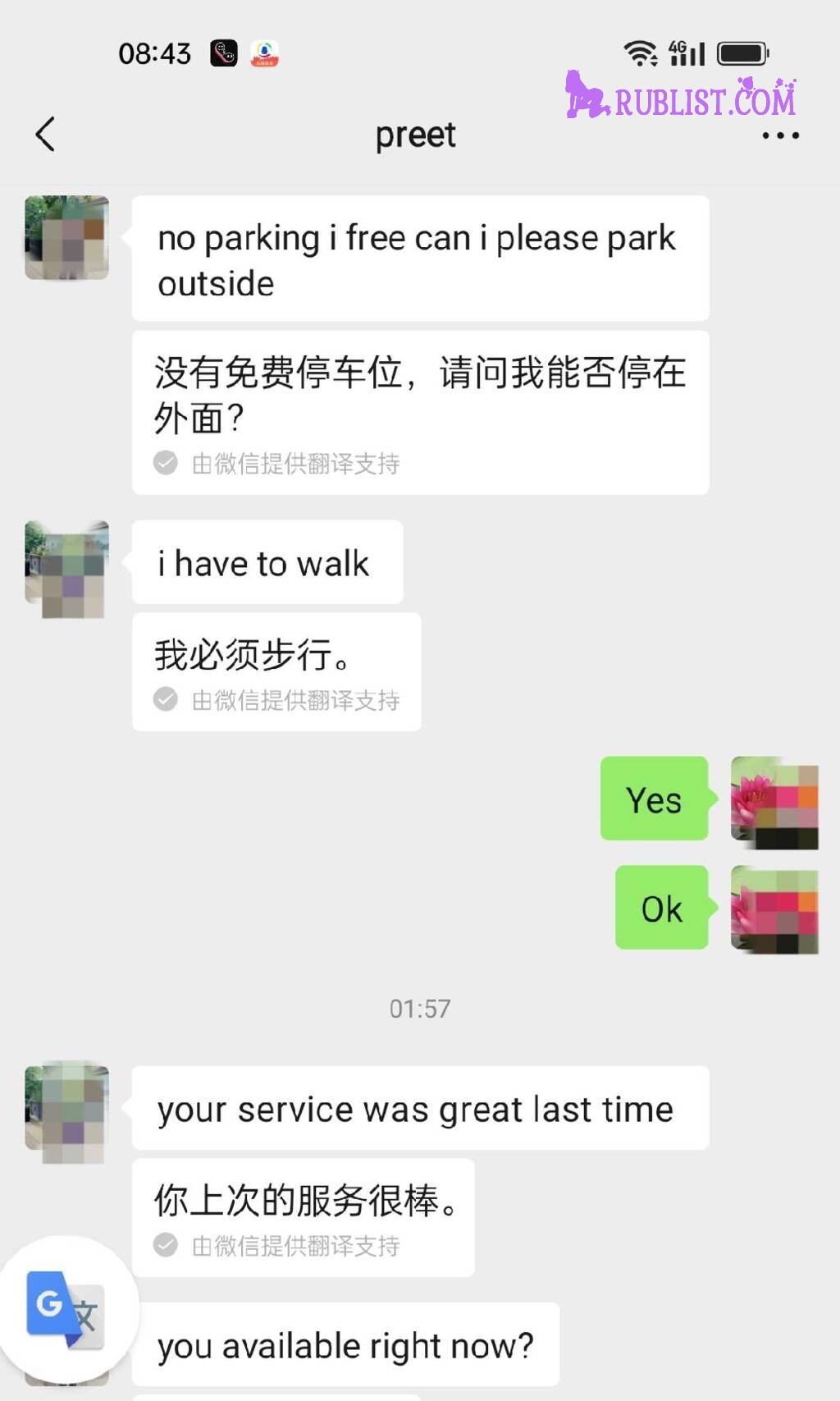Image resolution: width=840 pixels, height=1401 pixels.
Task: Go back from the preet chat
Action: pyautogui.click(x=46, y=134)
